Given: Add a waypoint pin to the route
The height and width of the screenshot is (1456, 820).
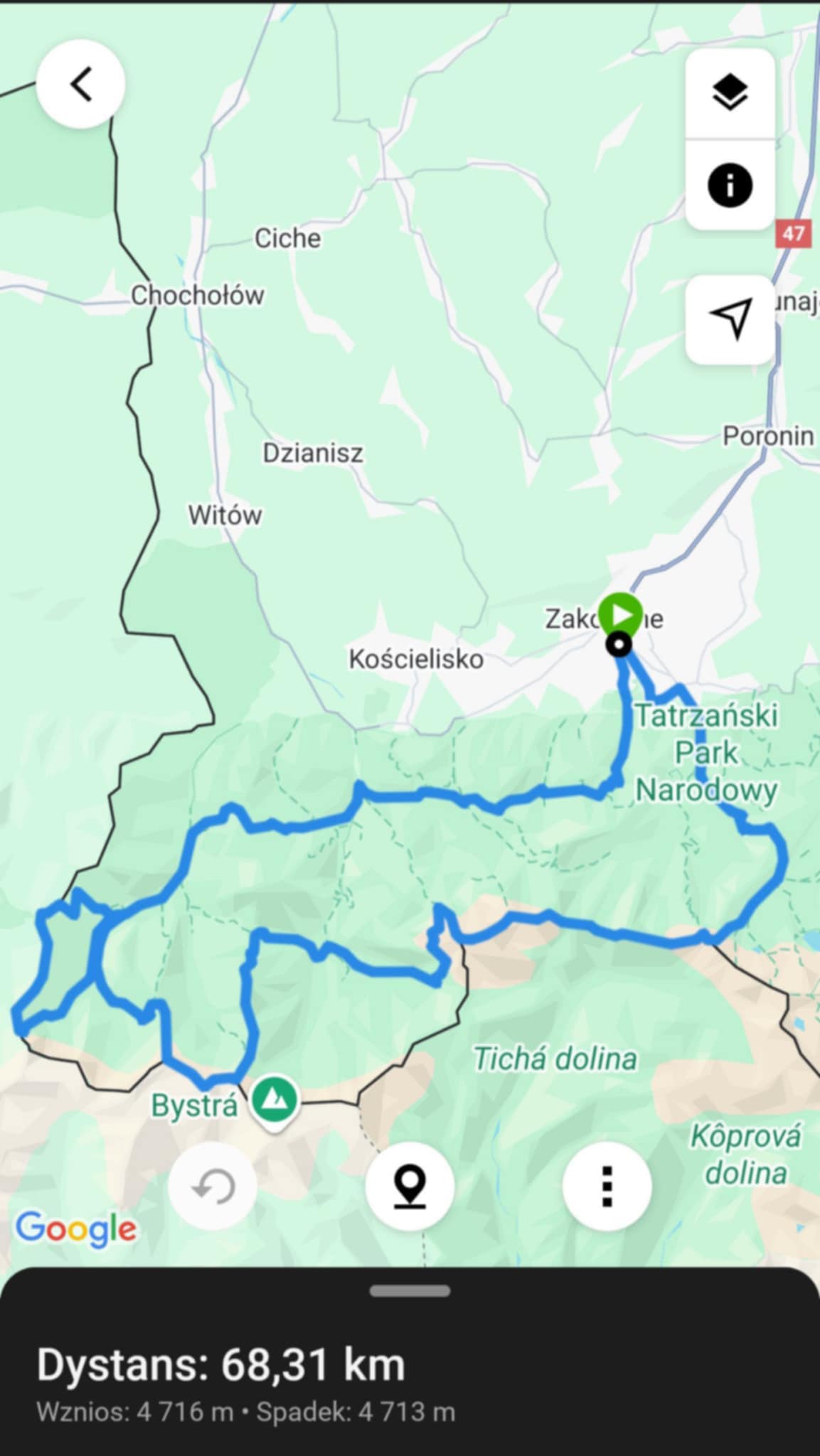Looking at the screenshot, I should click(x=410, y=1187).
